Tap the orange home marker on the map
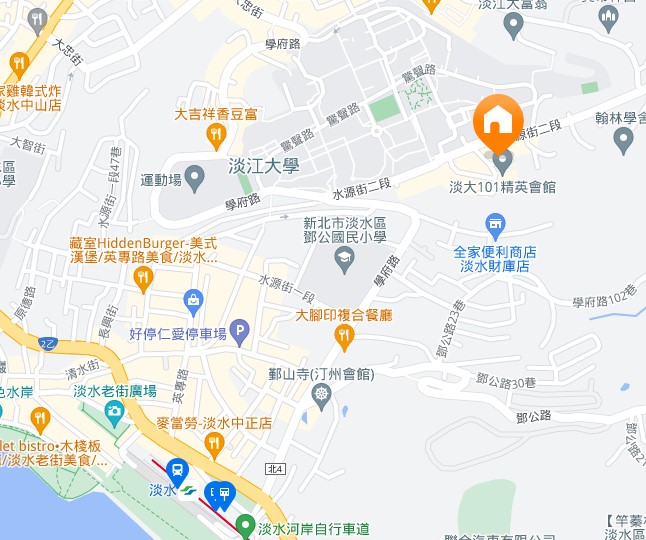Screen dimensions: 646x540 498,121
